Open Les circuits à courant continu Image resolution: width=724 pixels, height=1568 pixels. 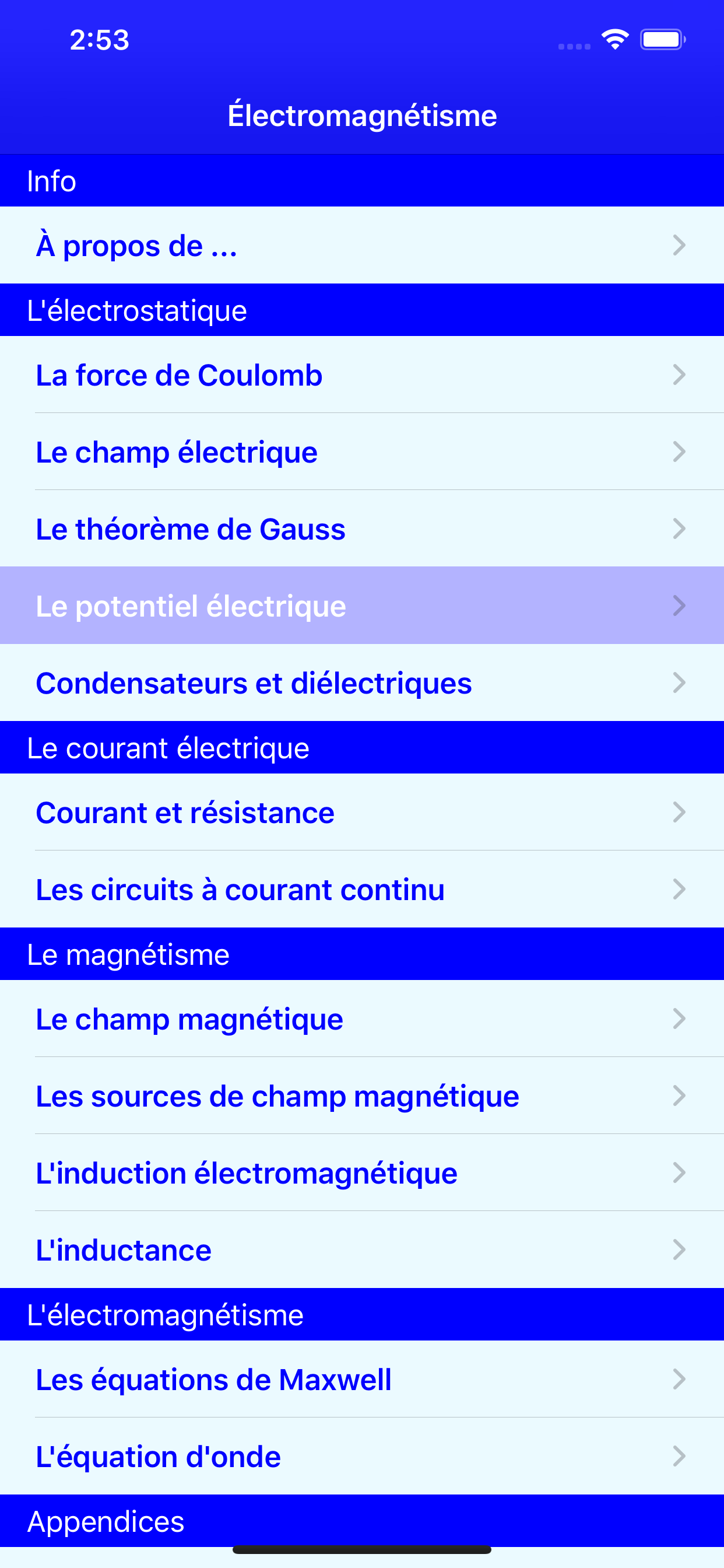click(x=362, y=890)
